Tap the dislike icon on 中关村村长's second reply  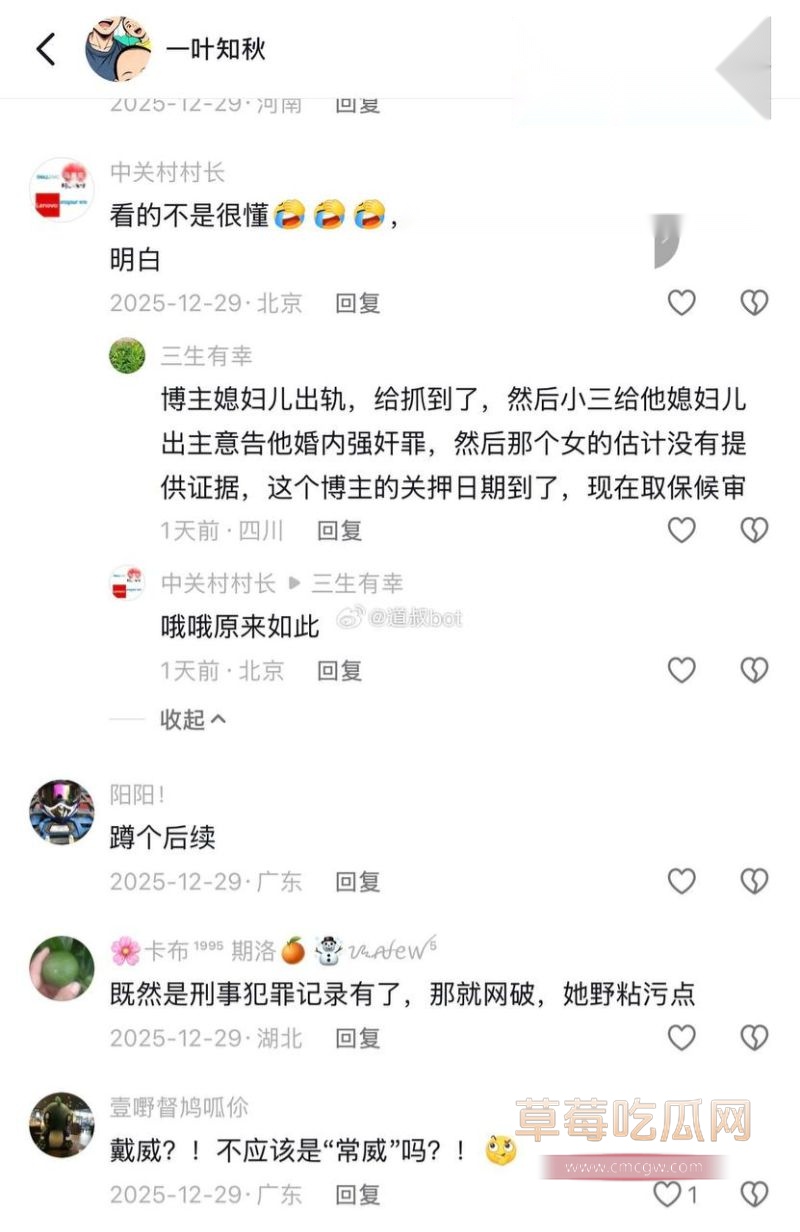click(x=753, y=670)
